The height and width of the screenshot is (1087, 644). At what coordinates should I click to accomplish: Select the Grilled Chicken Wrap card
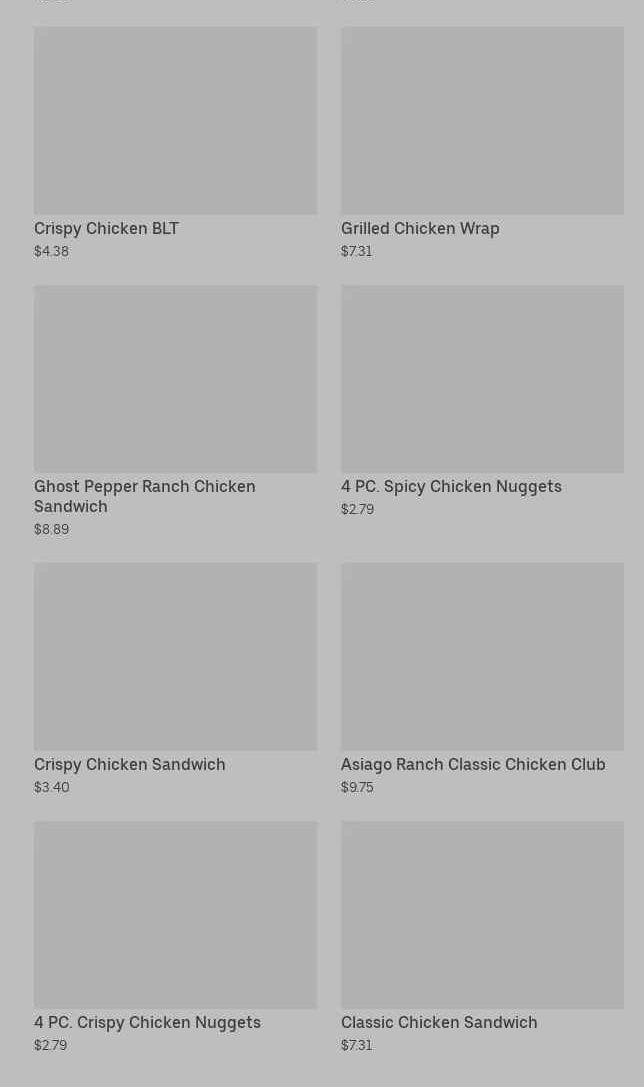point(482,143)
